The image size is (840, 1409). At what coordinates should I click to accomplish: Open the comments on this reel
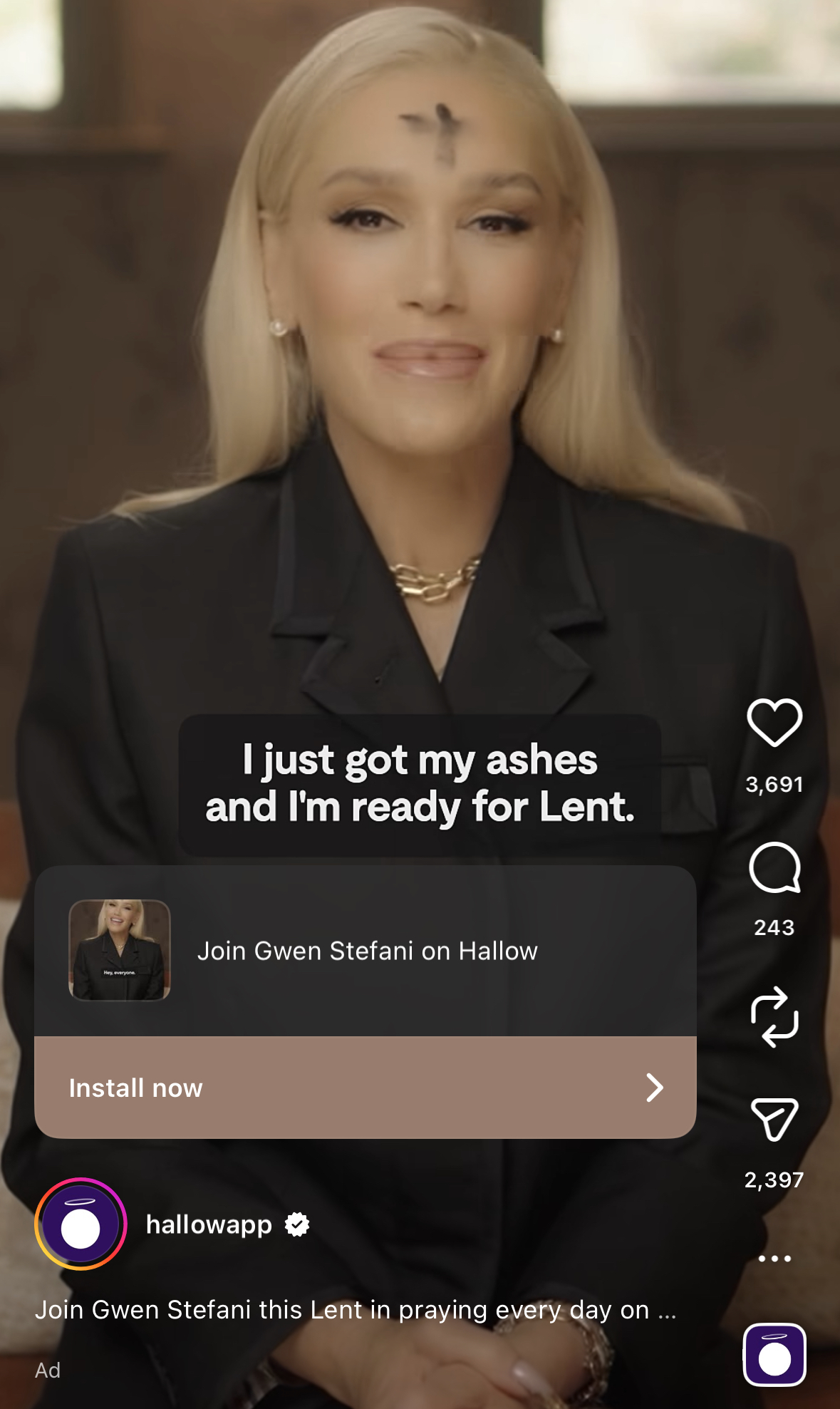774,867
